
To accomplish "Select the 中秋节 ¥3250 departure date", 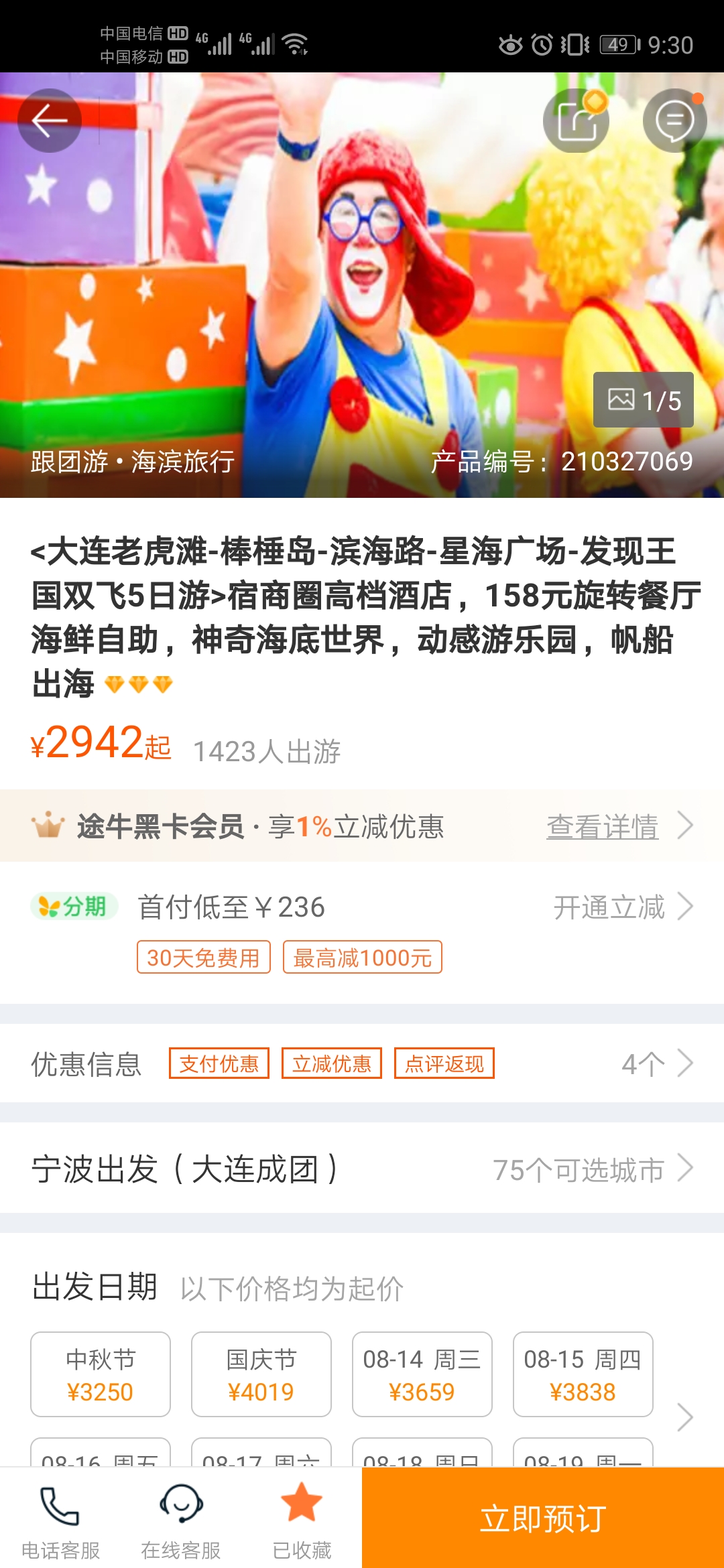I will [101, 1374].
